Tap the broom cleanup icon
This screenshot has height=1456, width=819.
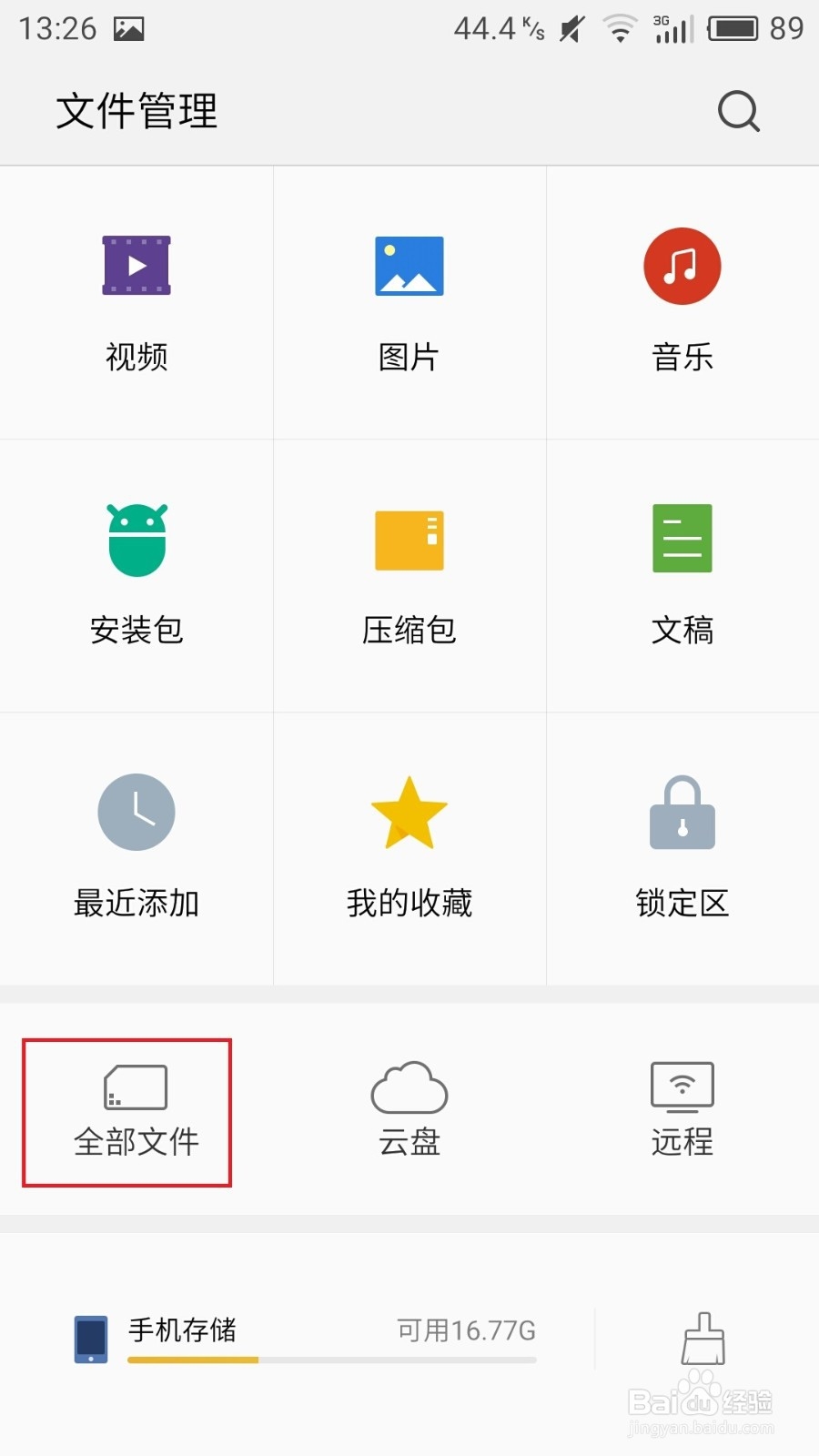tap(703, 1339)
